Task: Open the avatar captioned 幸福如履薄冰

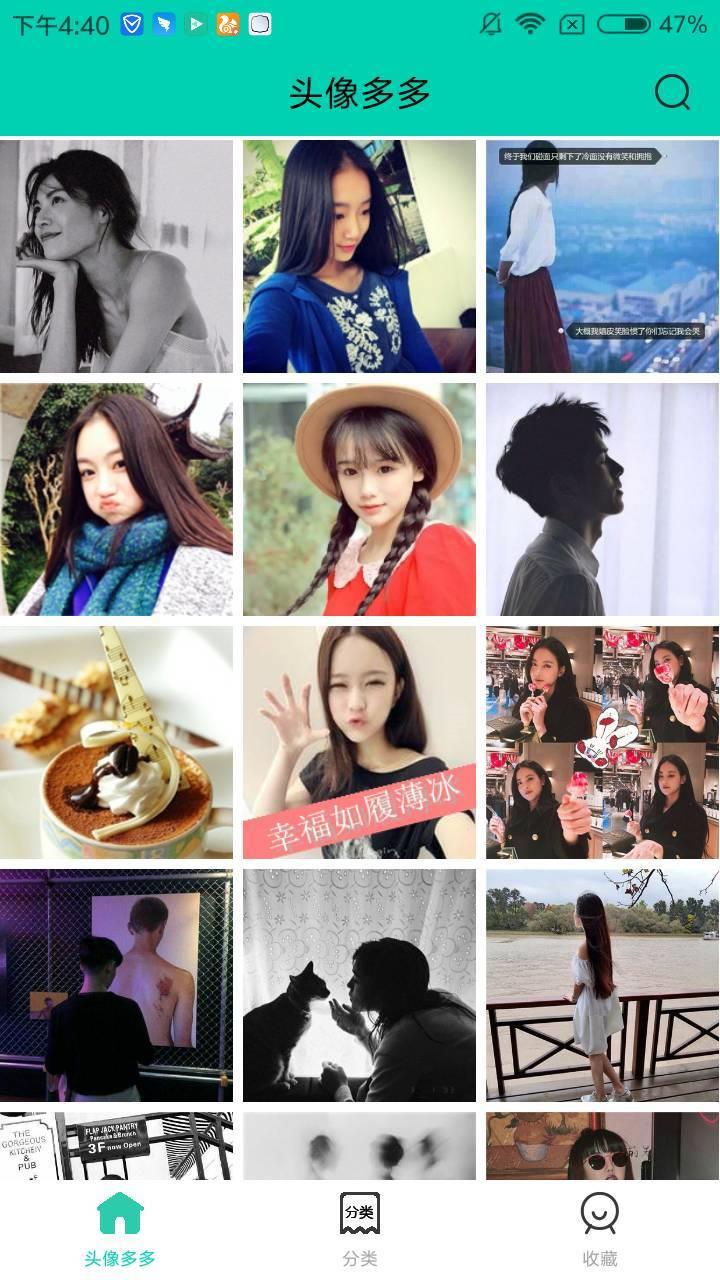Action: point(359,742)
